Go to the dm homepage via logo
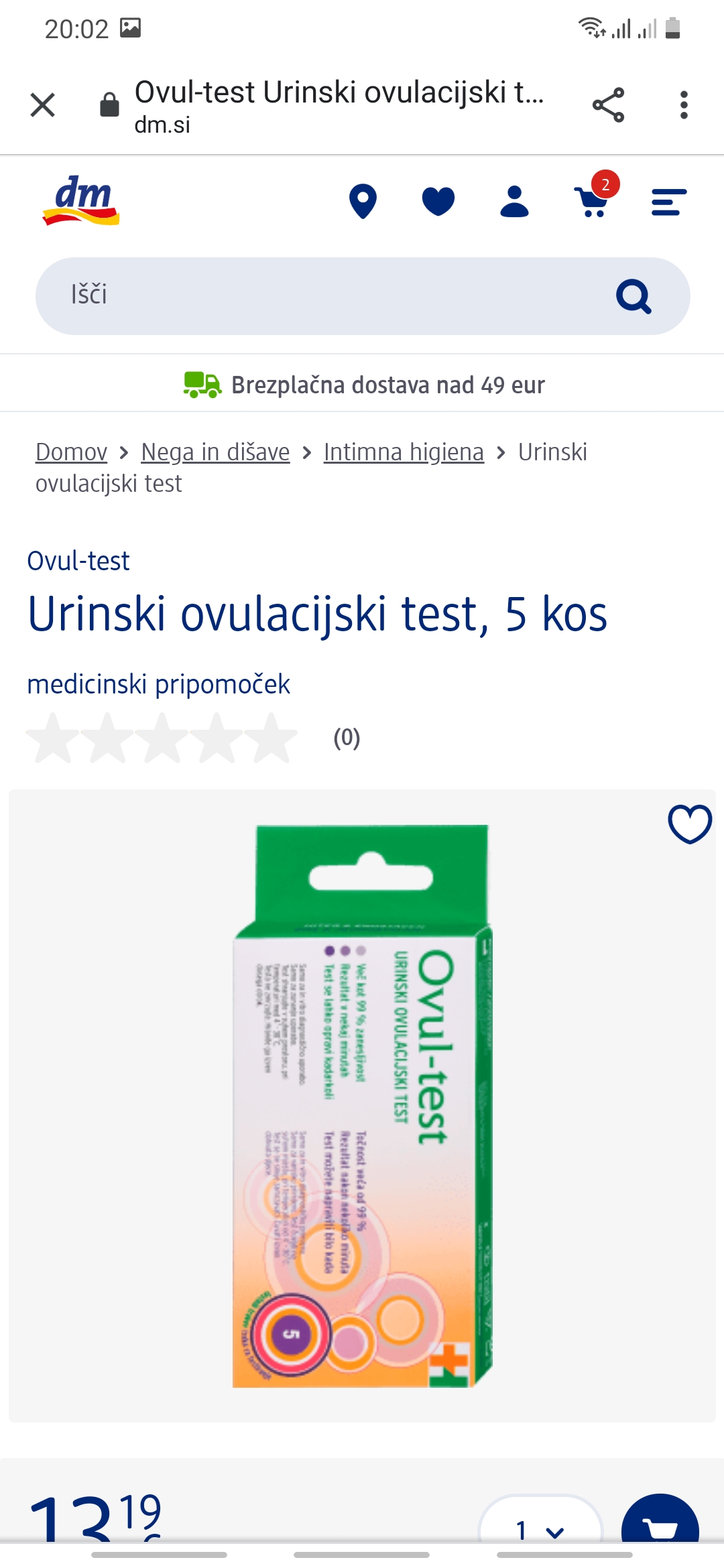Viewport: 724px width, 1568px height. tap(81, 201)
